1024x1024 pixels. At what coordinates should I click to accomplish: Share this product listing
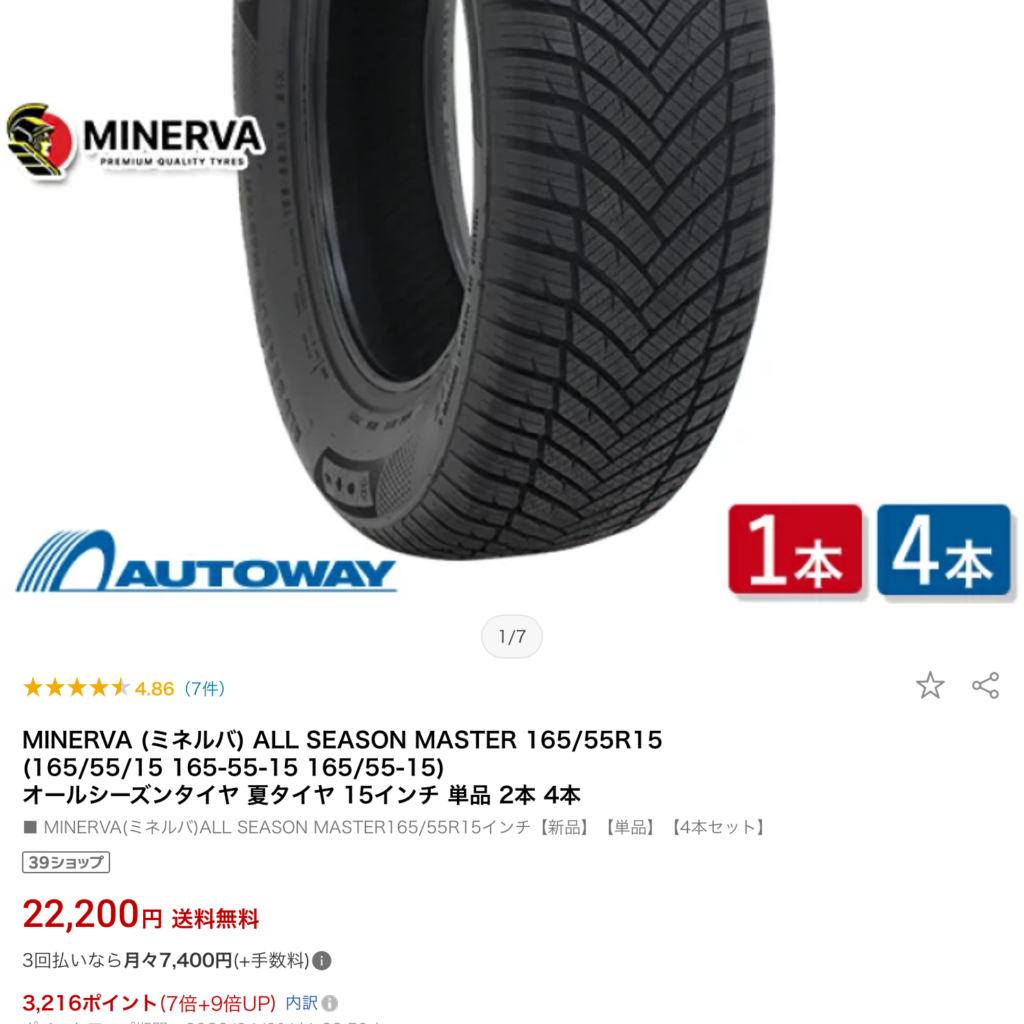tap(985, 686)
